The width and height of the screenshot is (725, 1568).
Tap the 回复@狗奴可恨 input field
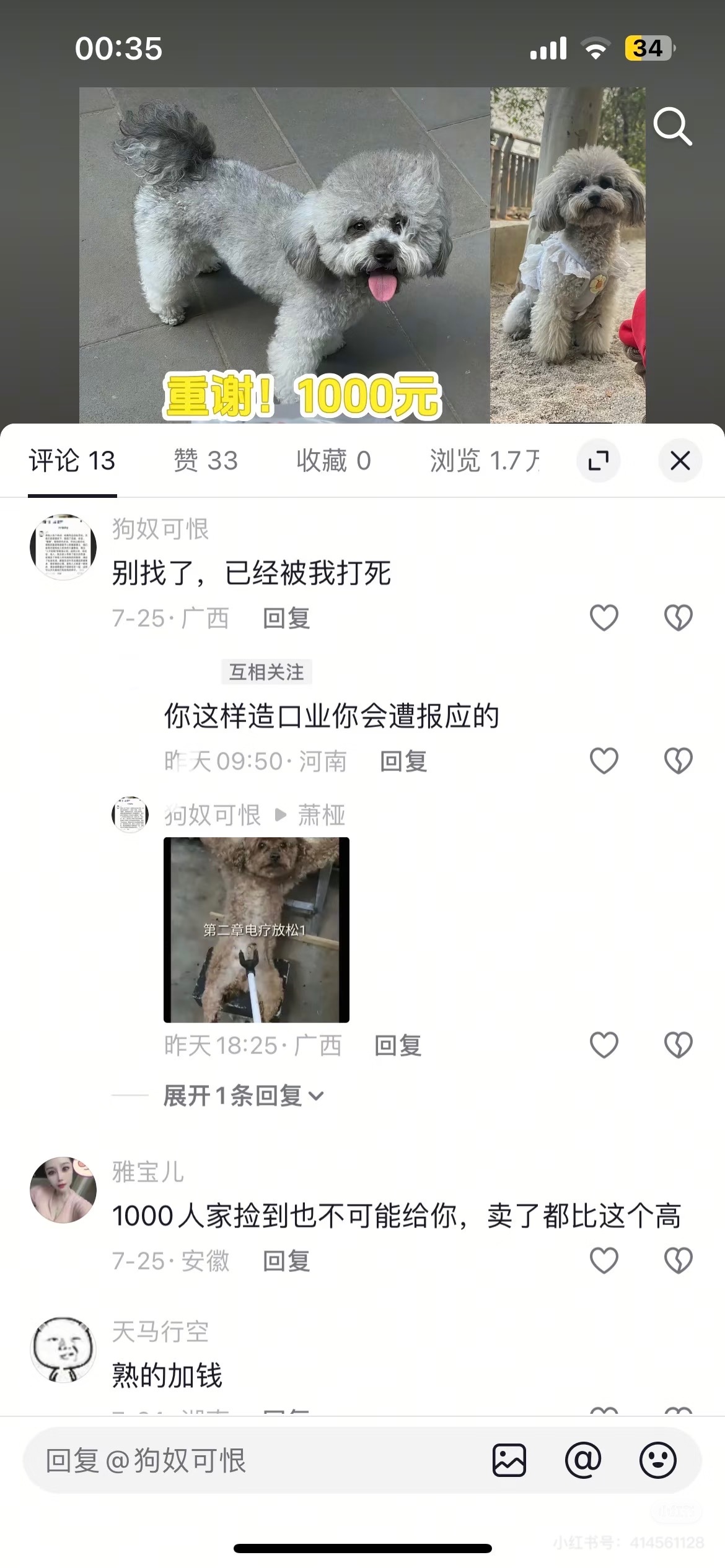coord(248,1460)
